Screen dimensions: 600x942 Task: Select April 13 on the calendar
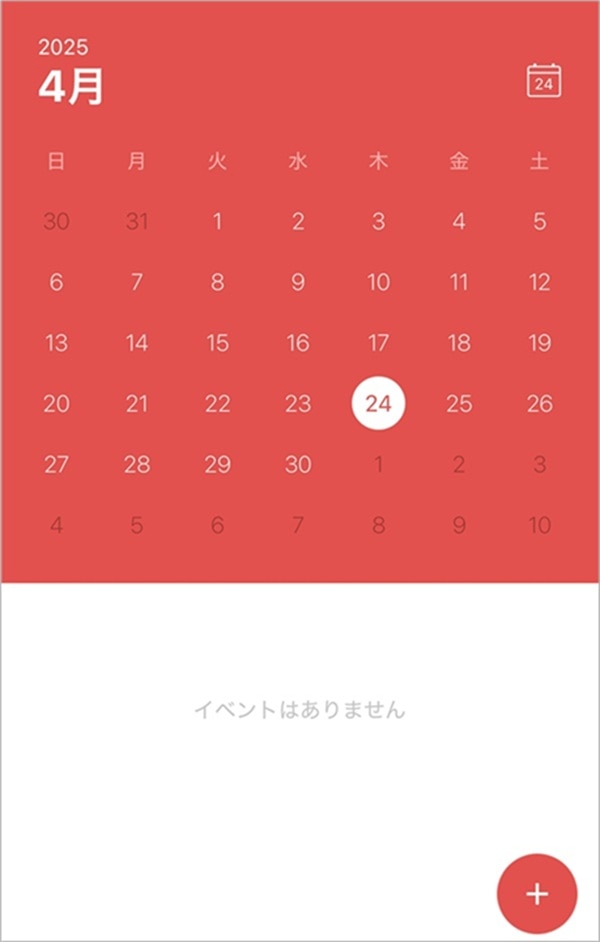[56, 343]
